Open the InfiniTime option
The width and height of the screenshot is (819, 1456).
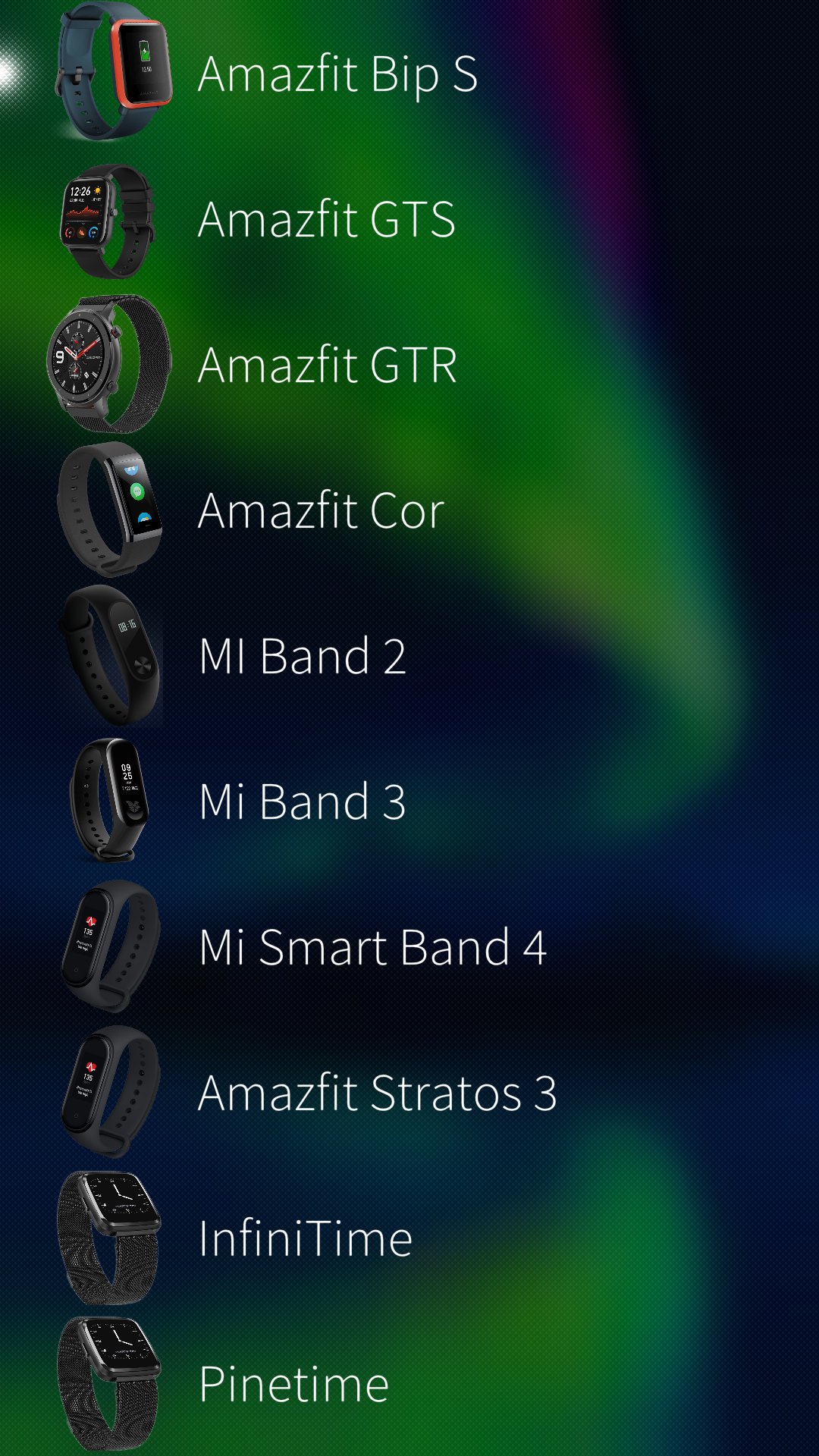pos(305,1238)
